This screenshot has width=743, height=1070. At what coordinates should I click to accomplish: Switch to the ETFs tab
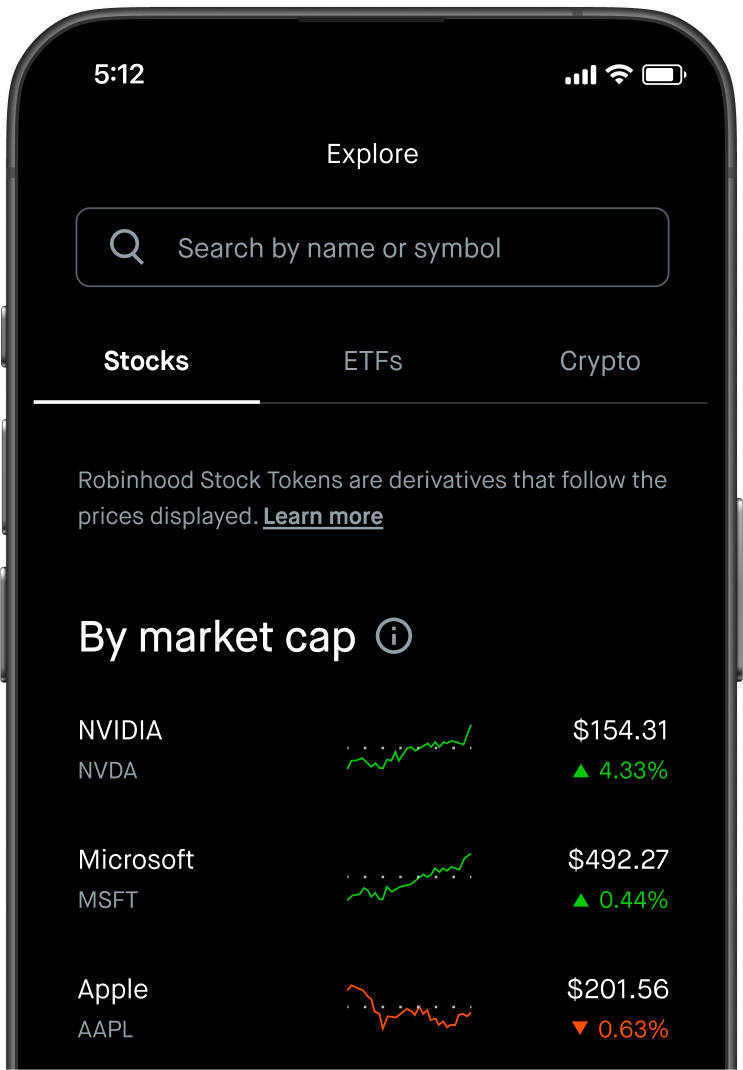coord(372,361)
